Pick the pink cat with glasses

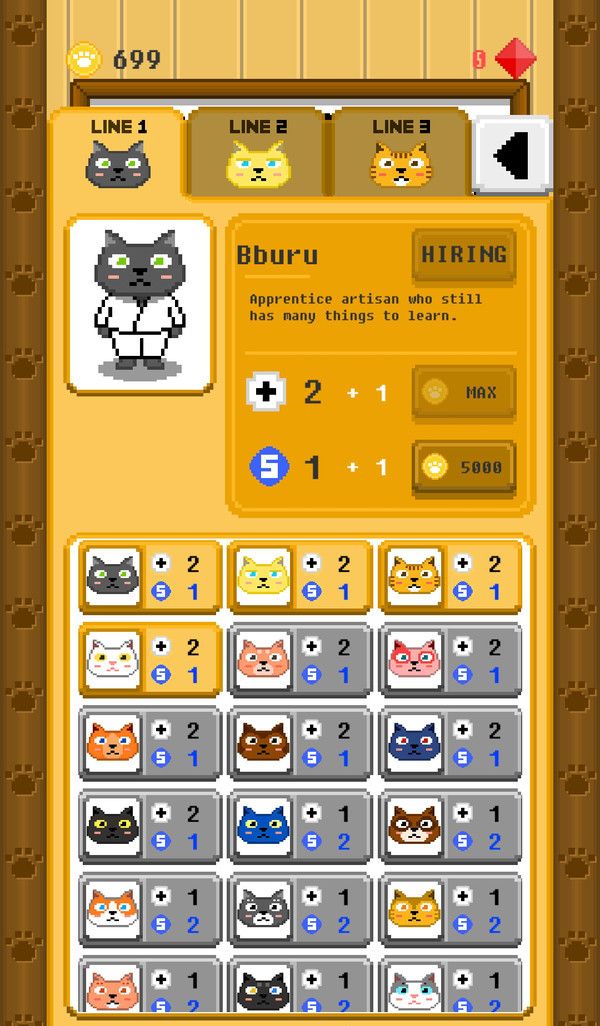point(450,660)
